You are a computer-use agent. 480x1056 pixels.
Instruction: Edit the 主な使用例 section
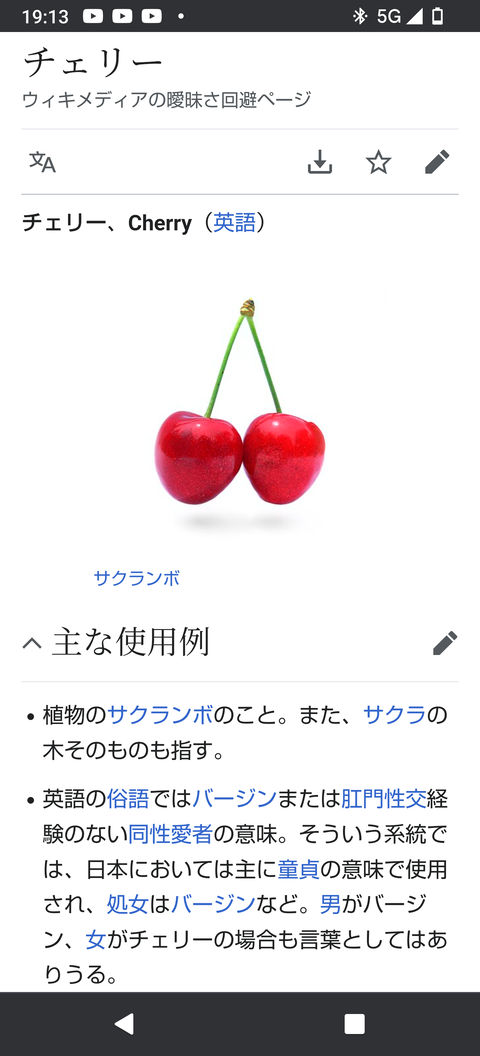[445, 643]
